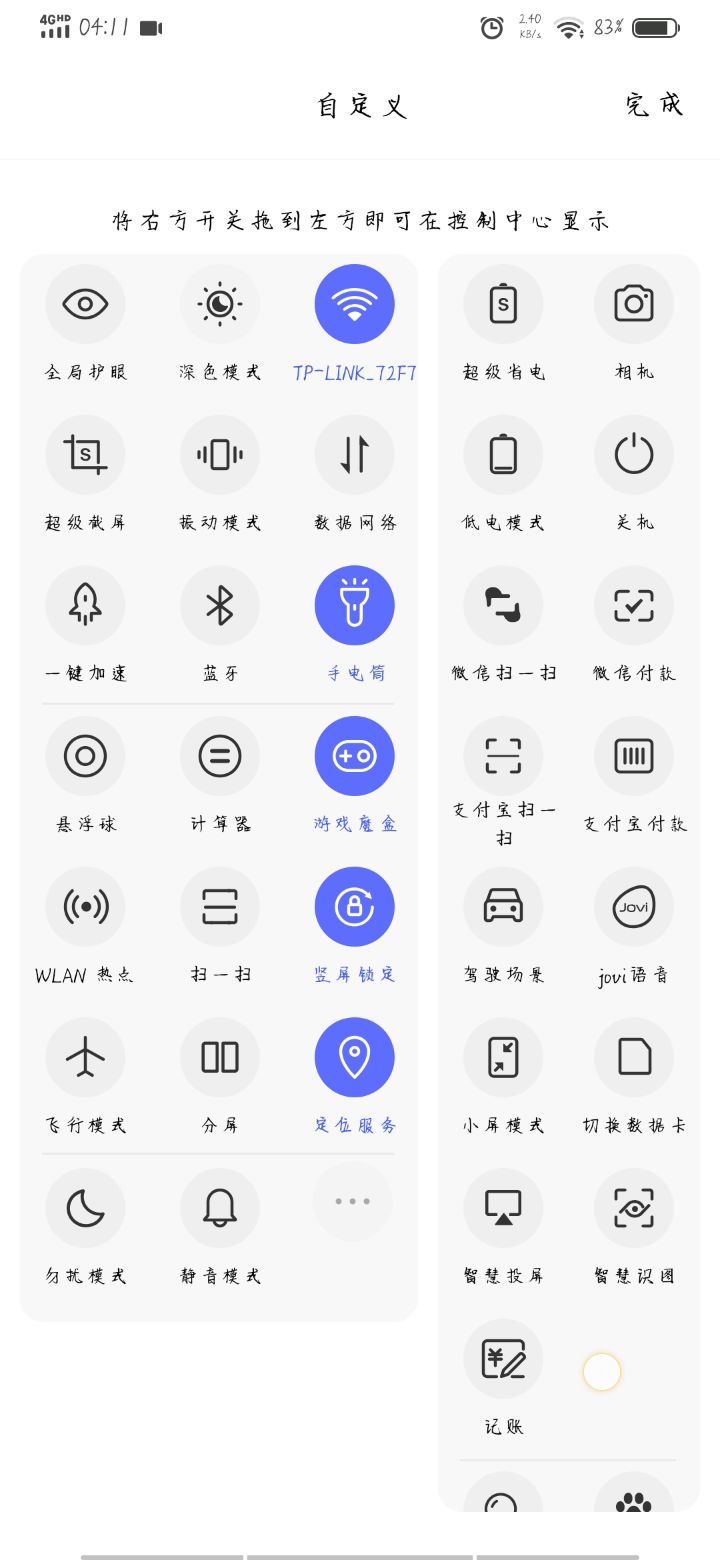
Task: Tap 完成 to finish customizing
Action: pyautogui.click(x=653, y=104)
